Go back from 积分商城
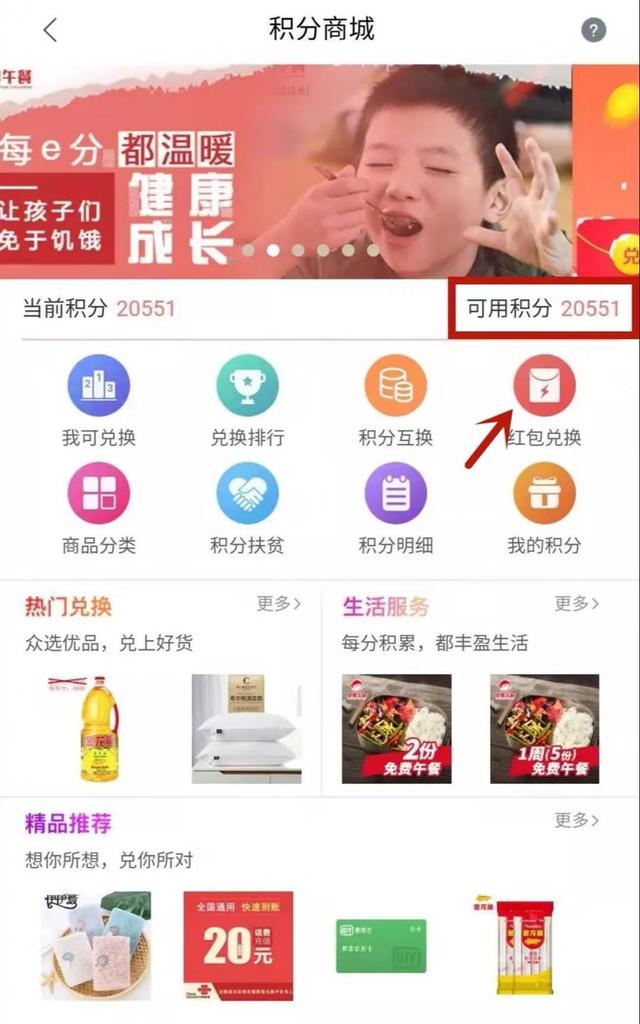 click(50, 30)
